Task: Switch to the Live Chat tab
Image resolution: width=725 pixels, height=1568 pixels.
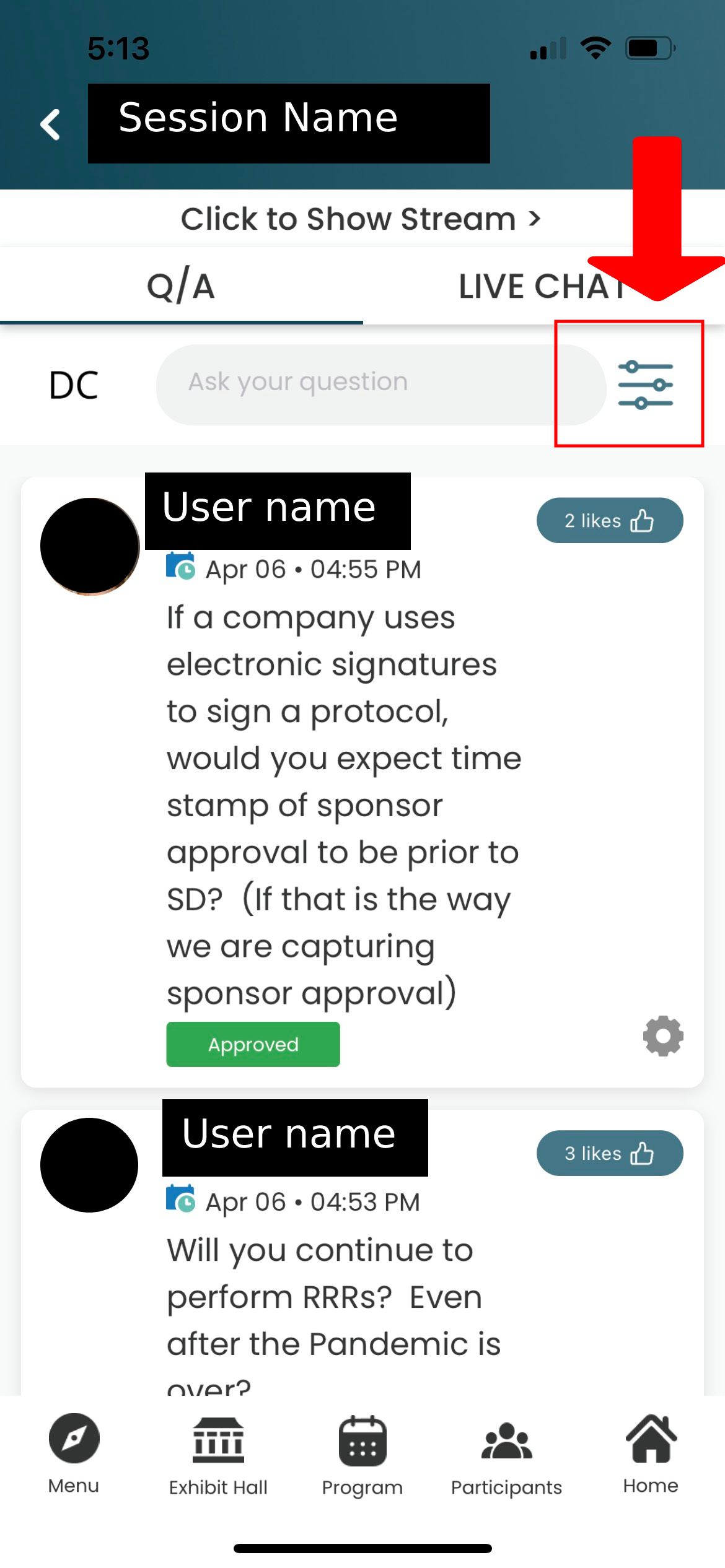Action: pyautogui.click(x=543, y=287)
